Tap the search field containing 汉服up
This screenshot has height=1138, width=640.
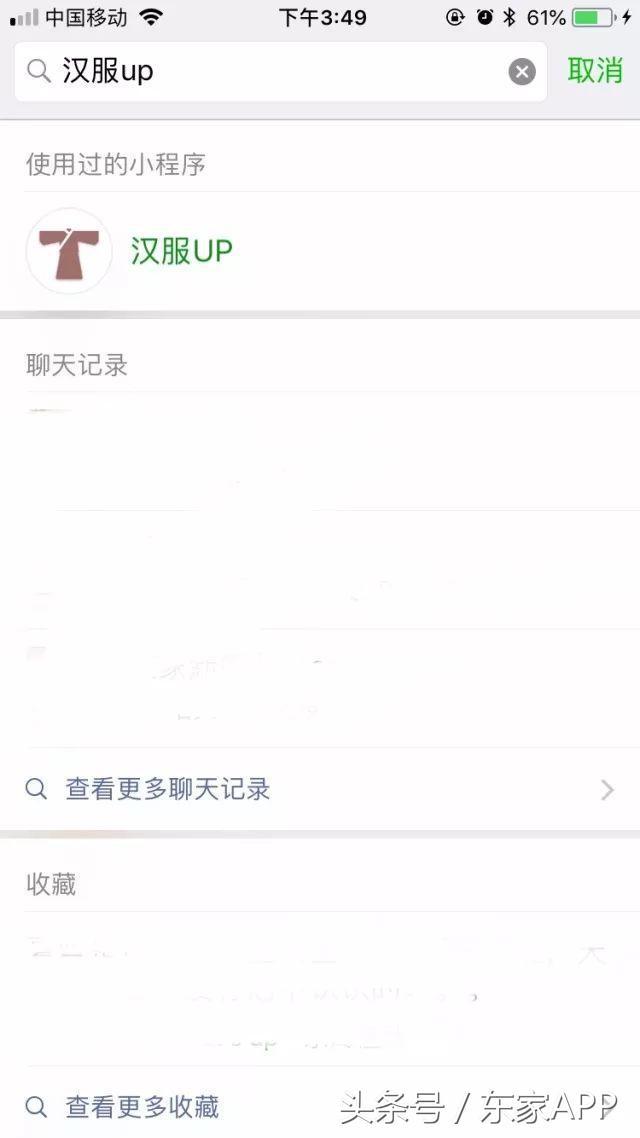[x=280, y=72]
